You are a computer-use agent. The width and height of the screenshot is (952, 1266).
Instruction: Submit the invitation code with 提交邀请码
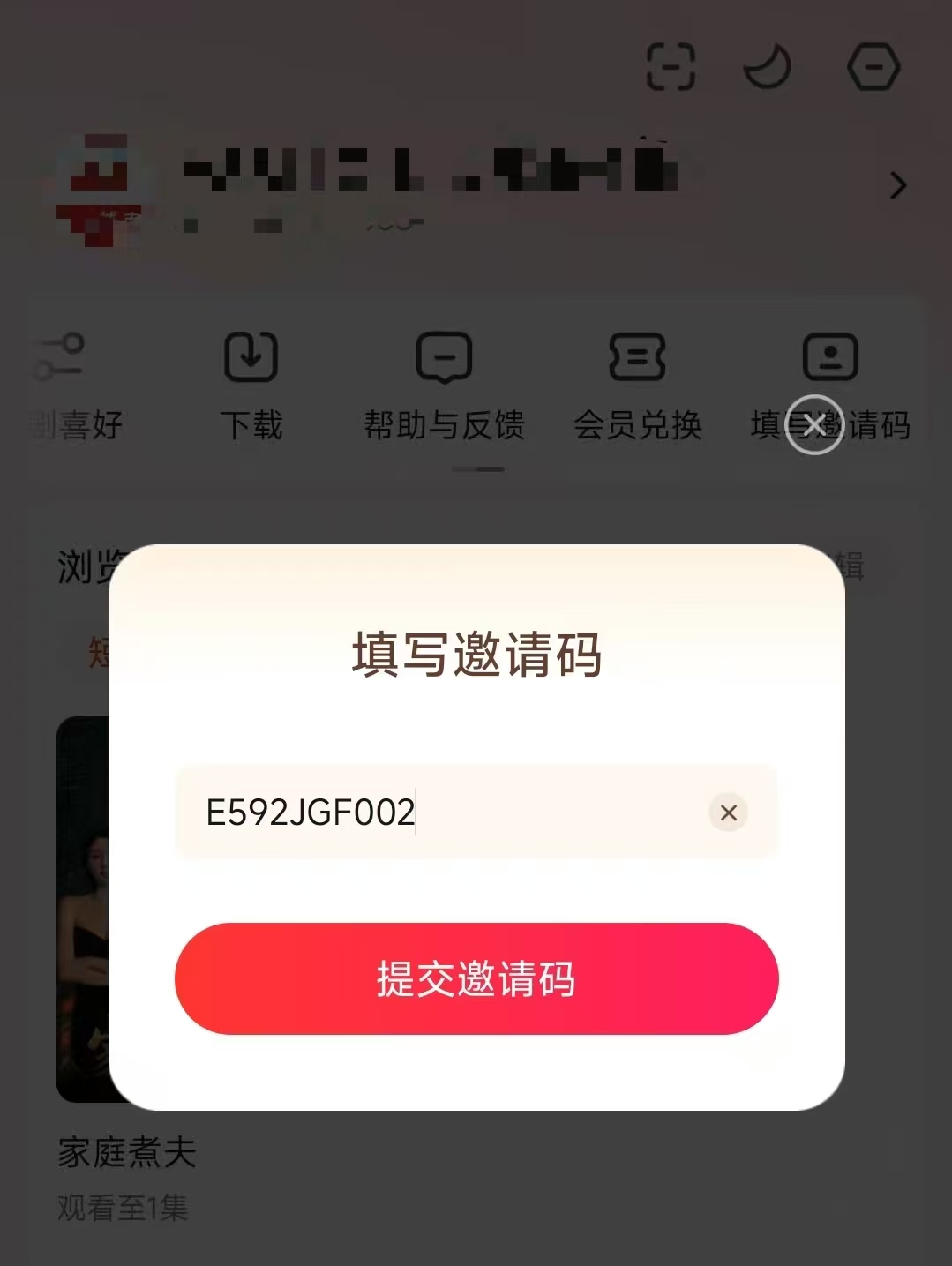click(x=476, y=978)
